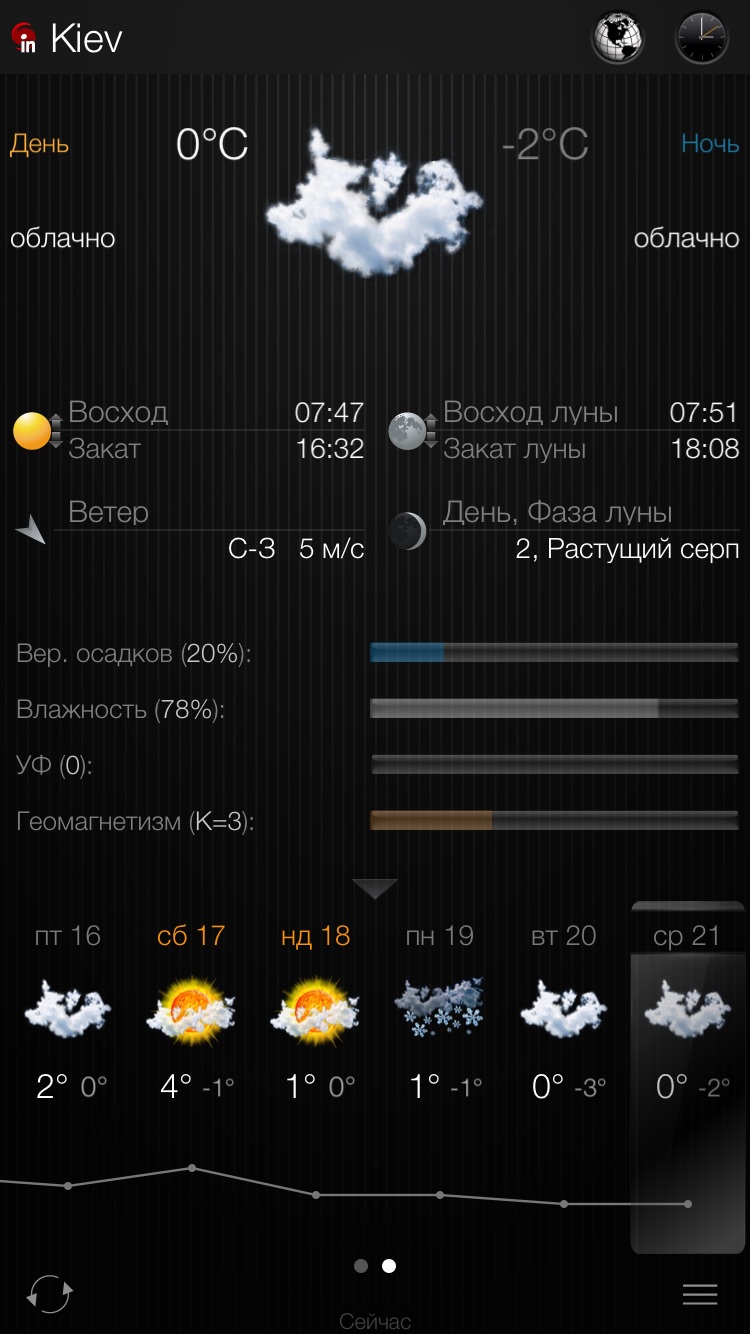Switch to the Monday 19 forecast (пн 19)

[x=439, y=1010]
